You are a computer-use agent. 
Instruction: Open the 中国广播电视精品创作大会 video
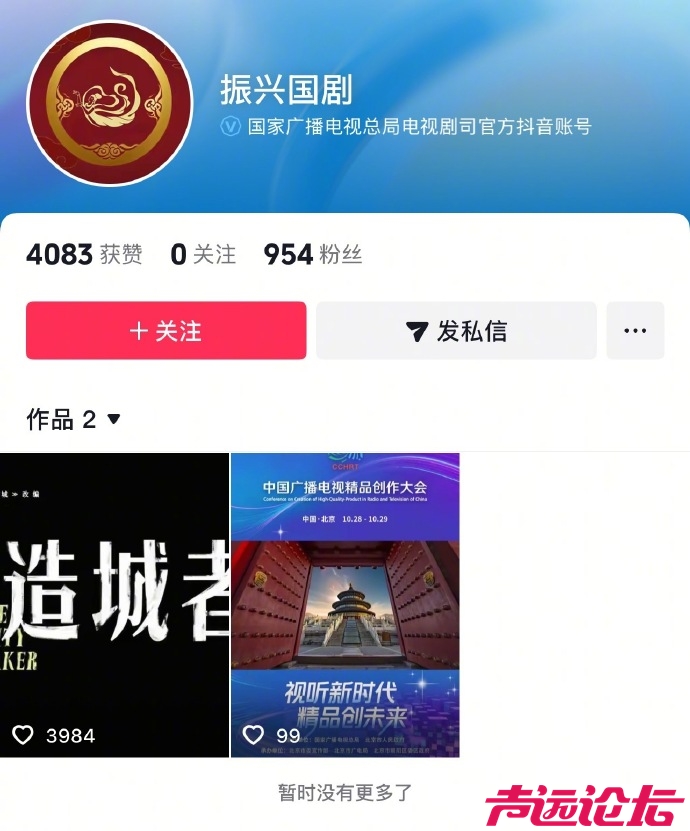tap(345, 604)
